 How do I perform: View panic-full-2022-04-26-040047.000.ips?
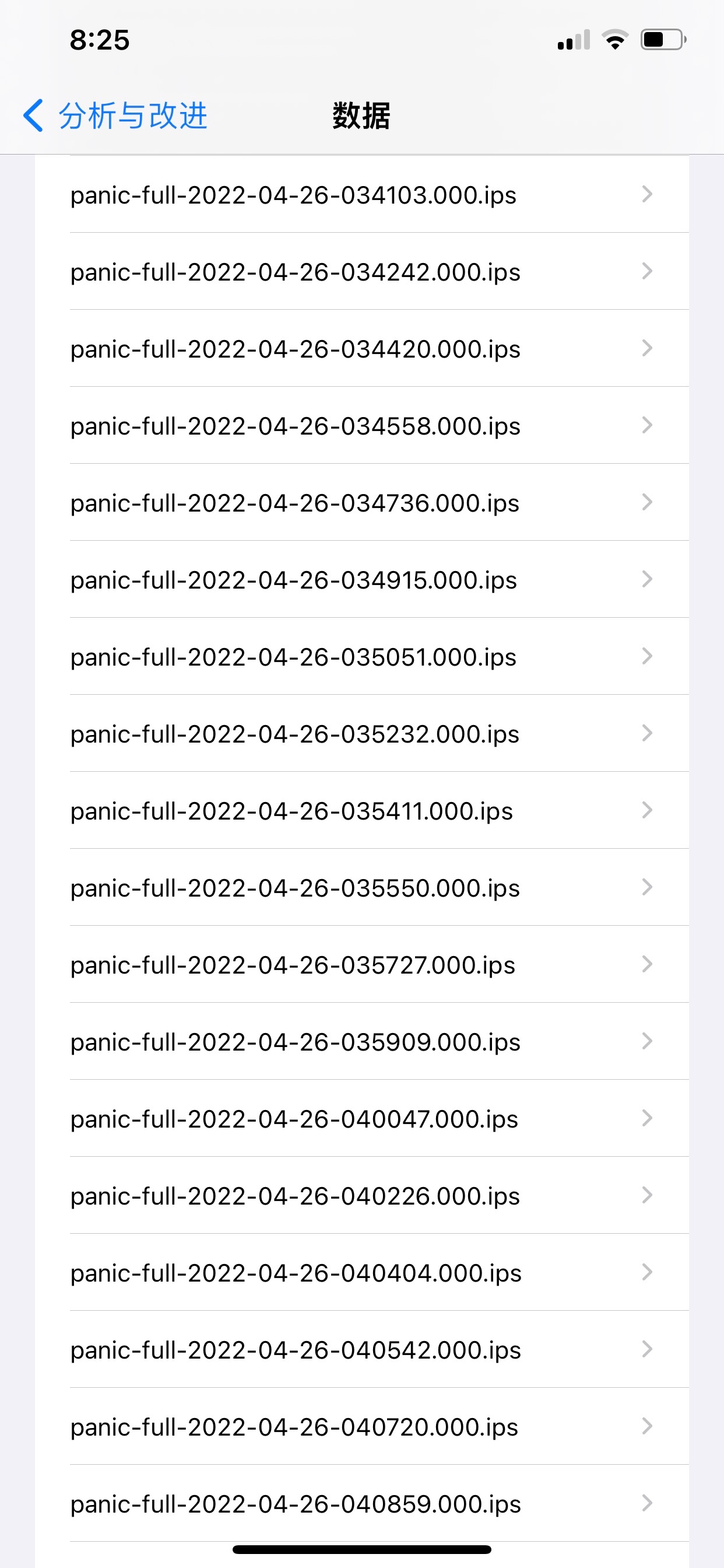pyautogui.click(x=361, y=1119)
